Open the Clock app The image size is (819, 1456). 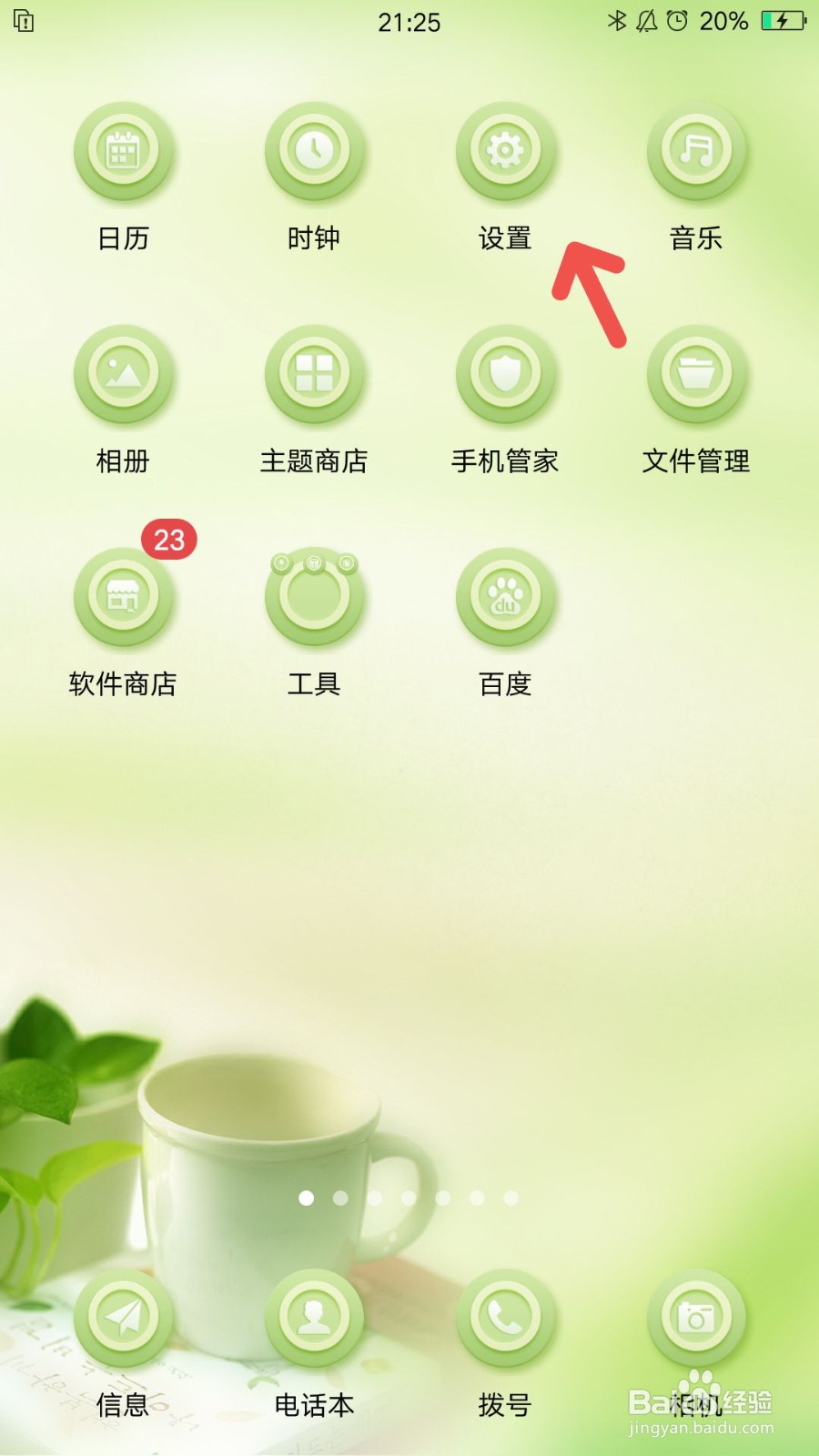click(x=314, y=152)
